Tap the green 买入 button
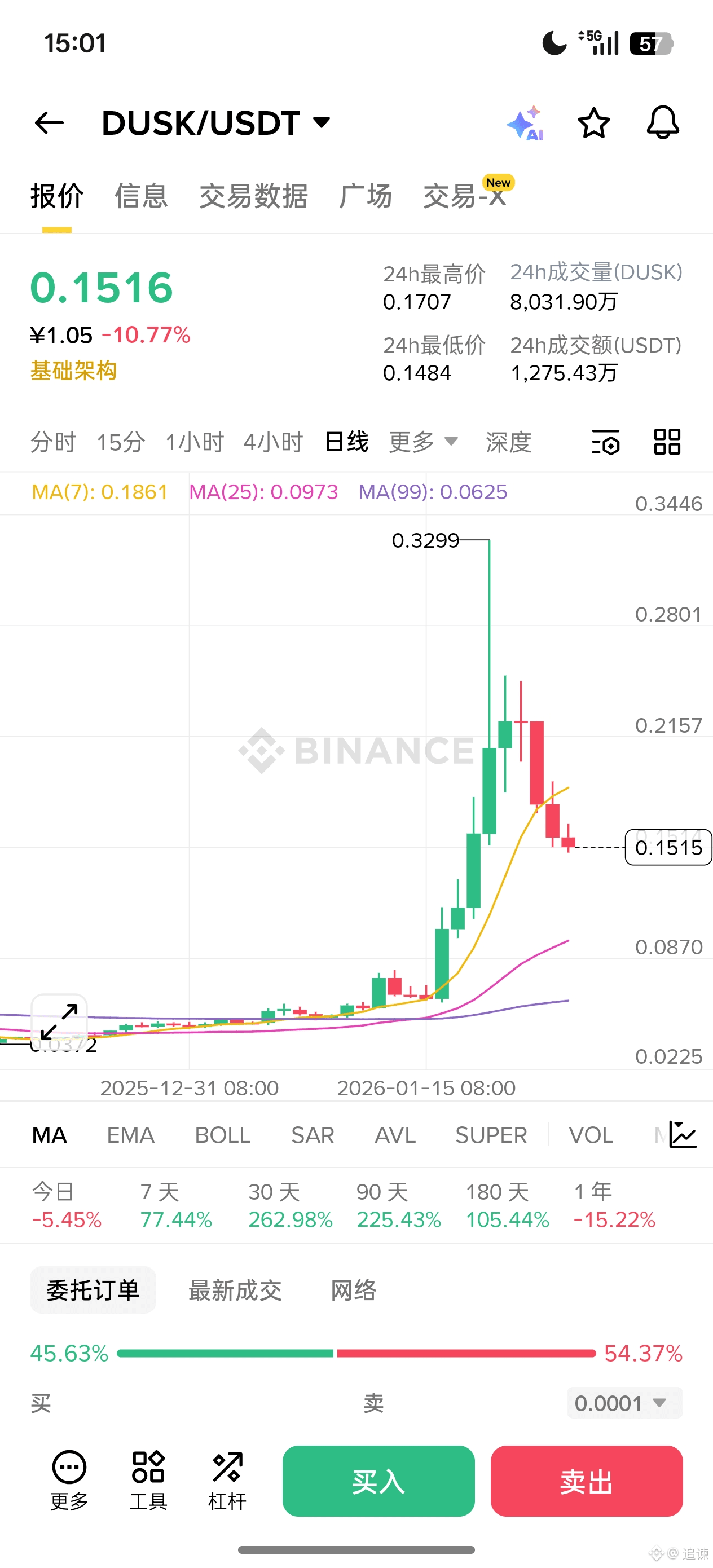Image resolution: width=713 pixels, height=1568 pixels. point(378,1481)
